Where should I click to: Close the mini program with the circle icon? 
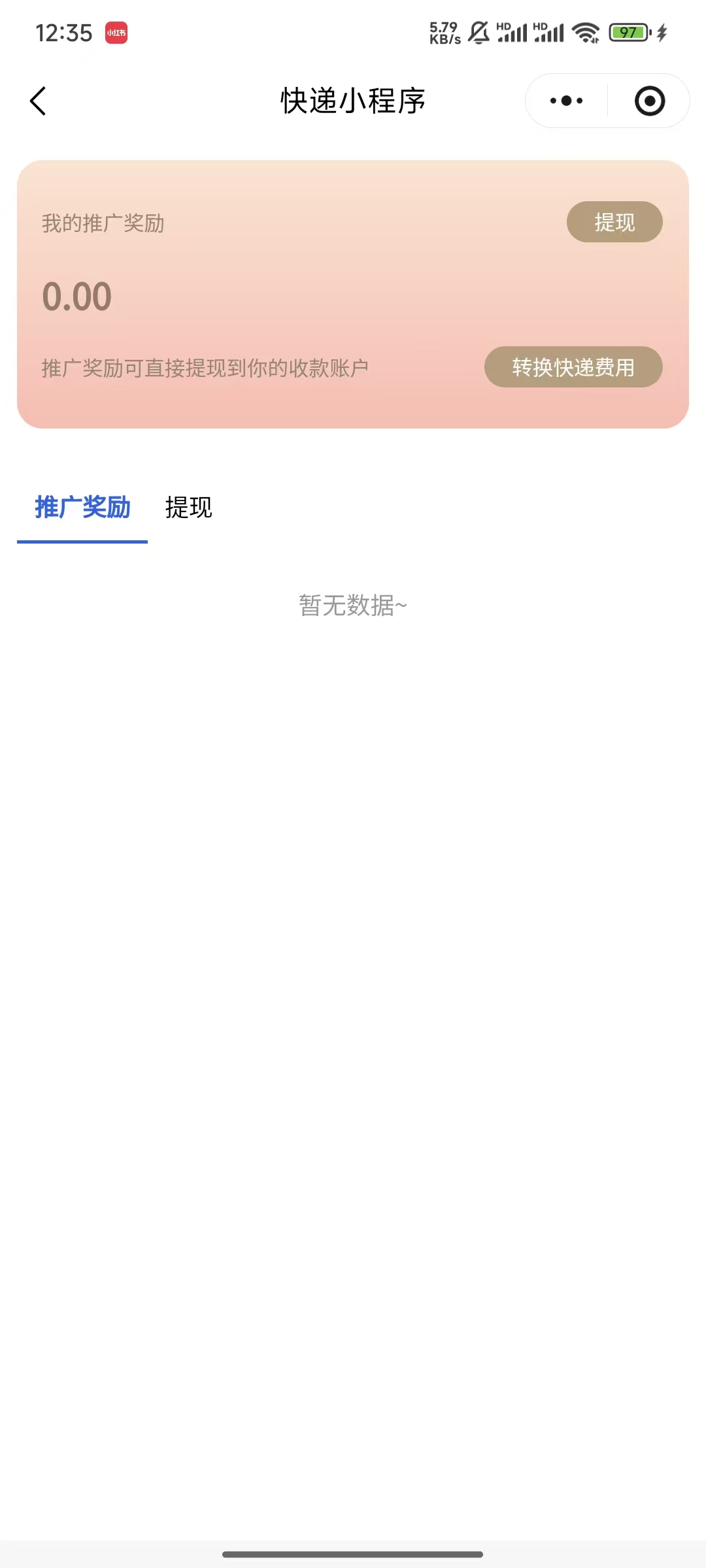(649, 101)
